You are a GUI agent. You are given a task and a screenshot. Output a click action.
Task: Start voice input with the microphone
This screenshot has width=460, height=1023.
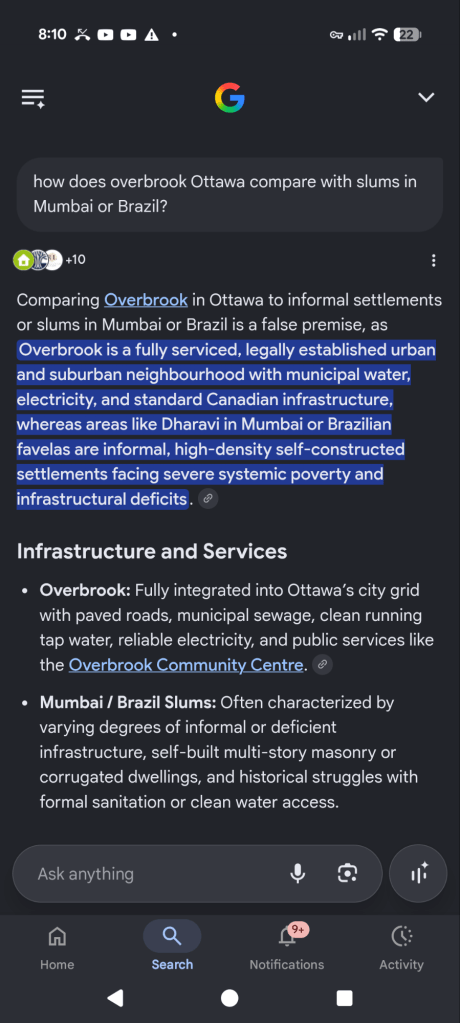[x=298, y=874]
